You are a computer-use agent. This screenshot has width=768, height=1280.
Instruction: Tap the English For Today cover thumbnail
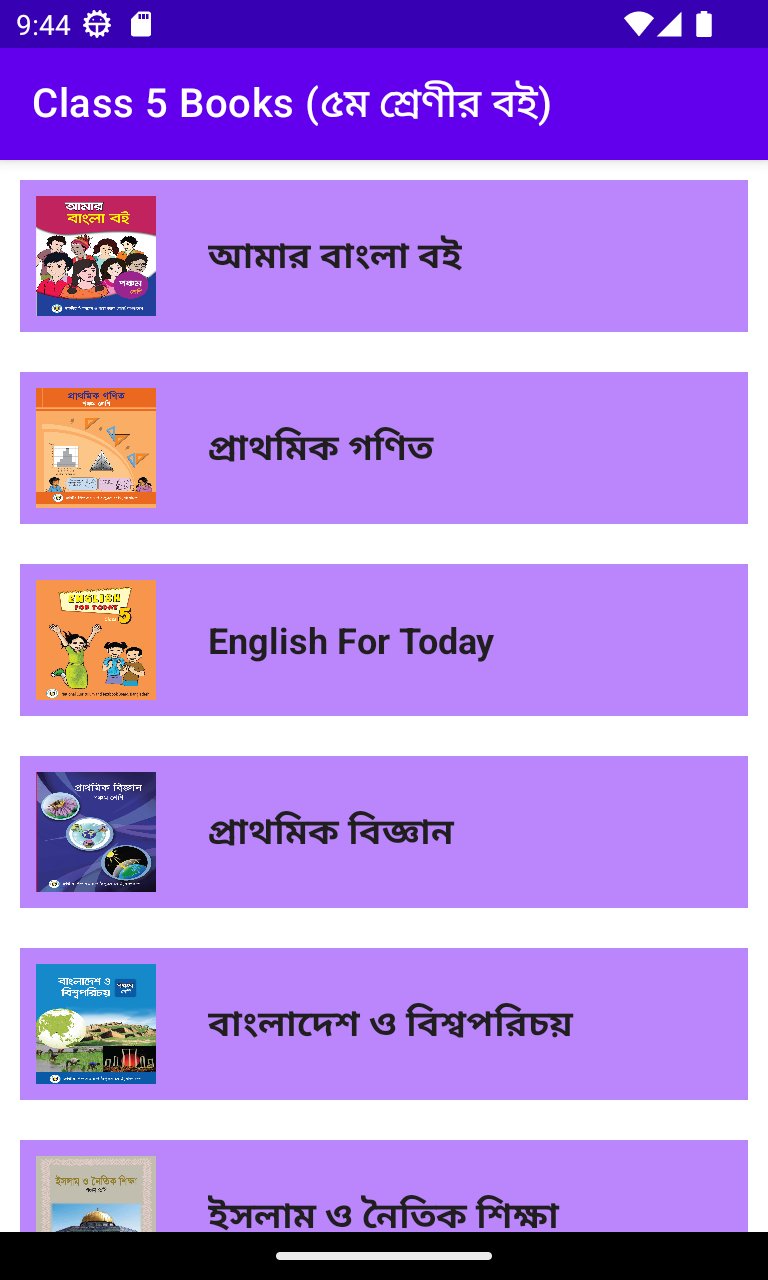point(96,639)
